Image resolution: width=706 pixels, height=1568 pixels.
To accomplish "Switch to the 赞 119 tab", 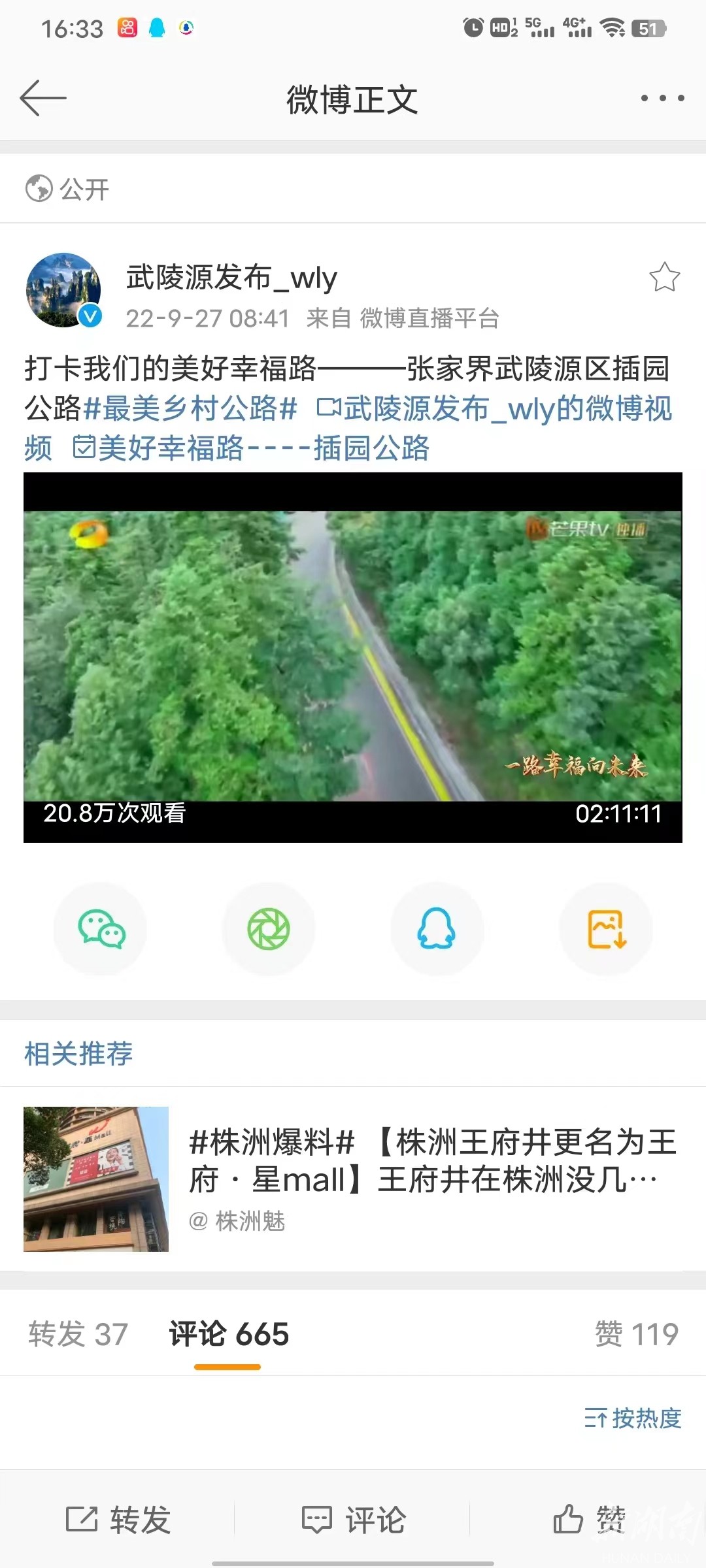I will tap(636, 1334).
